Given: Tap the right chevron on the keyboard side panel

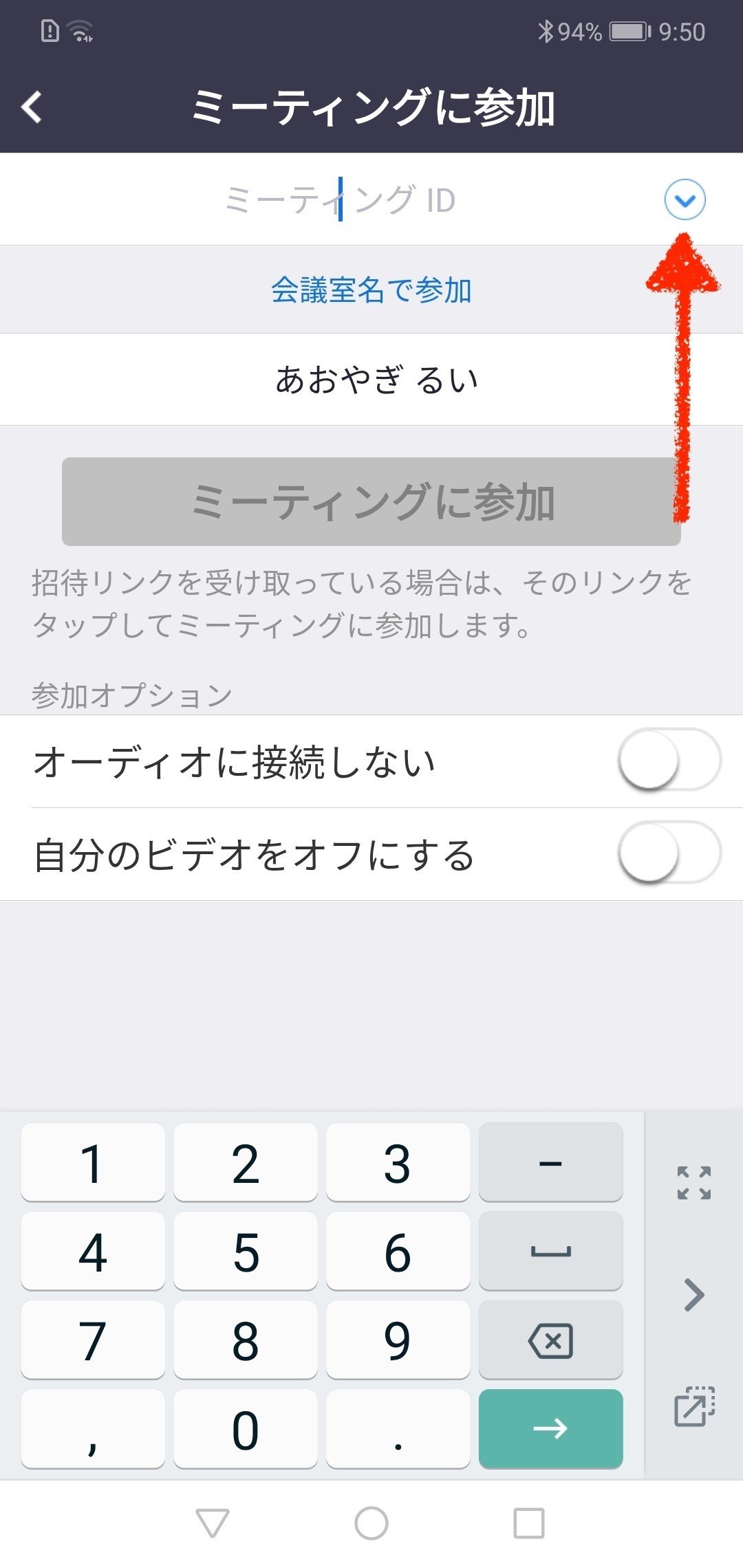Looking at the screenshot, I should point(694,1296).
